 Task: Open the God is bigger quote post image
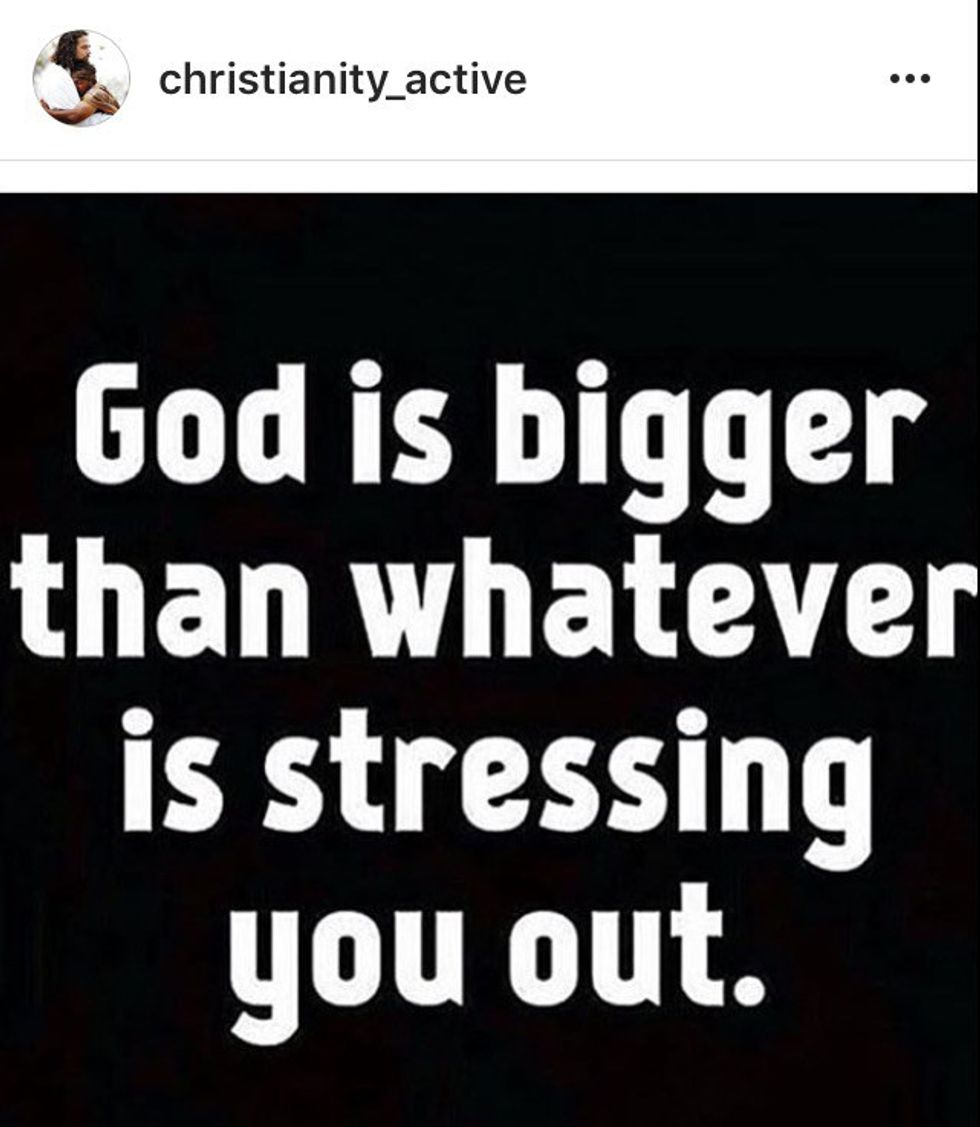click(x=489, y=660)
